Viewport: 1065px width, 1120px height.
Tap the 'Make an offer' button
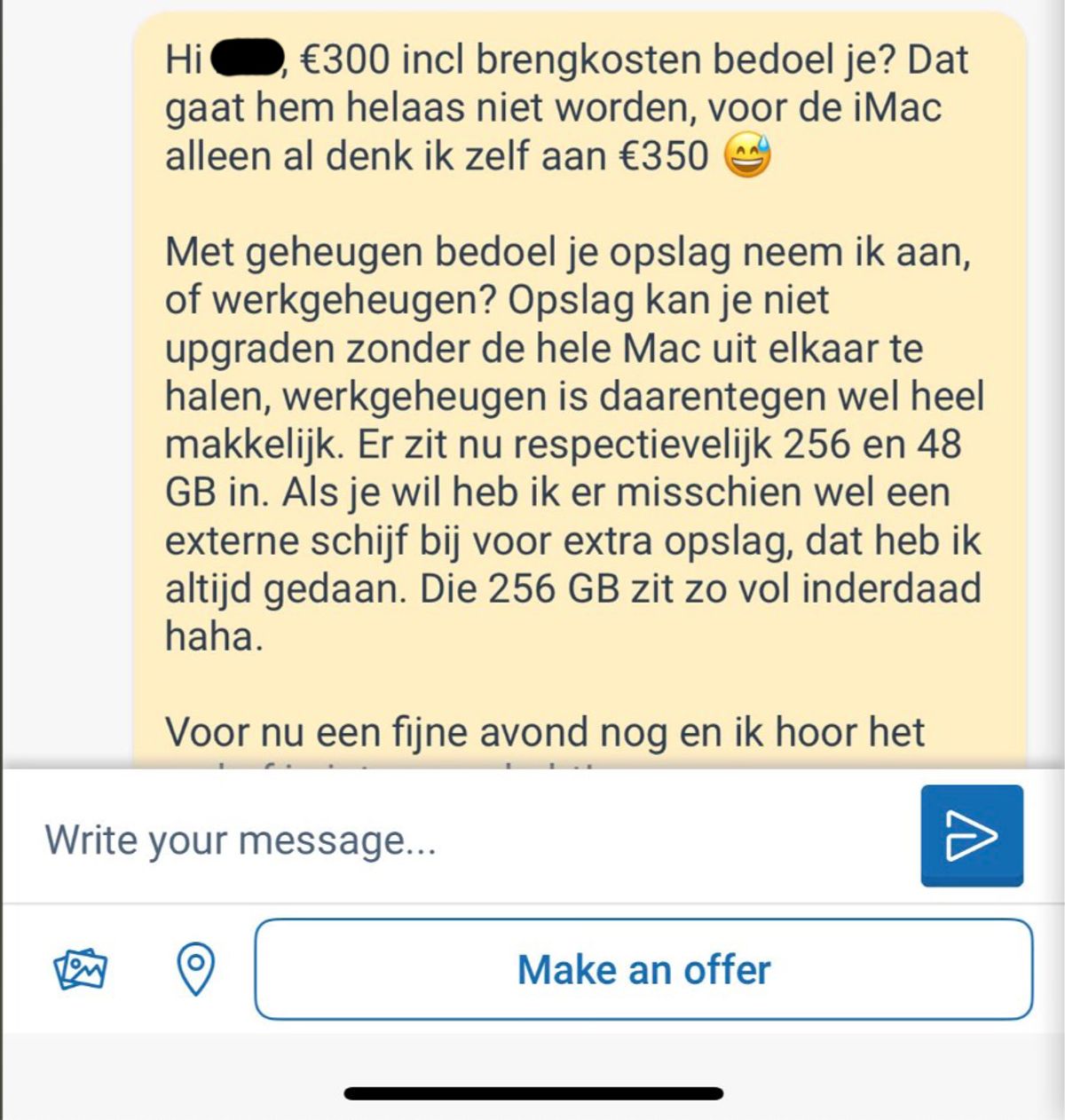click(x=643, y=969)
